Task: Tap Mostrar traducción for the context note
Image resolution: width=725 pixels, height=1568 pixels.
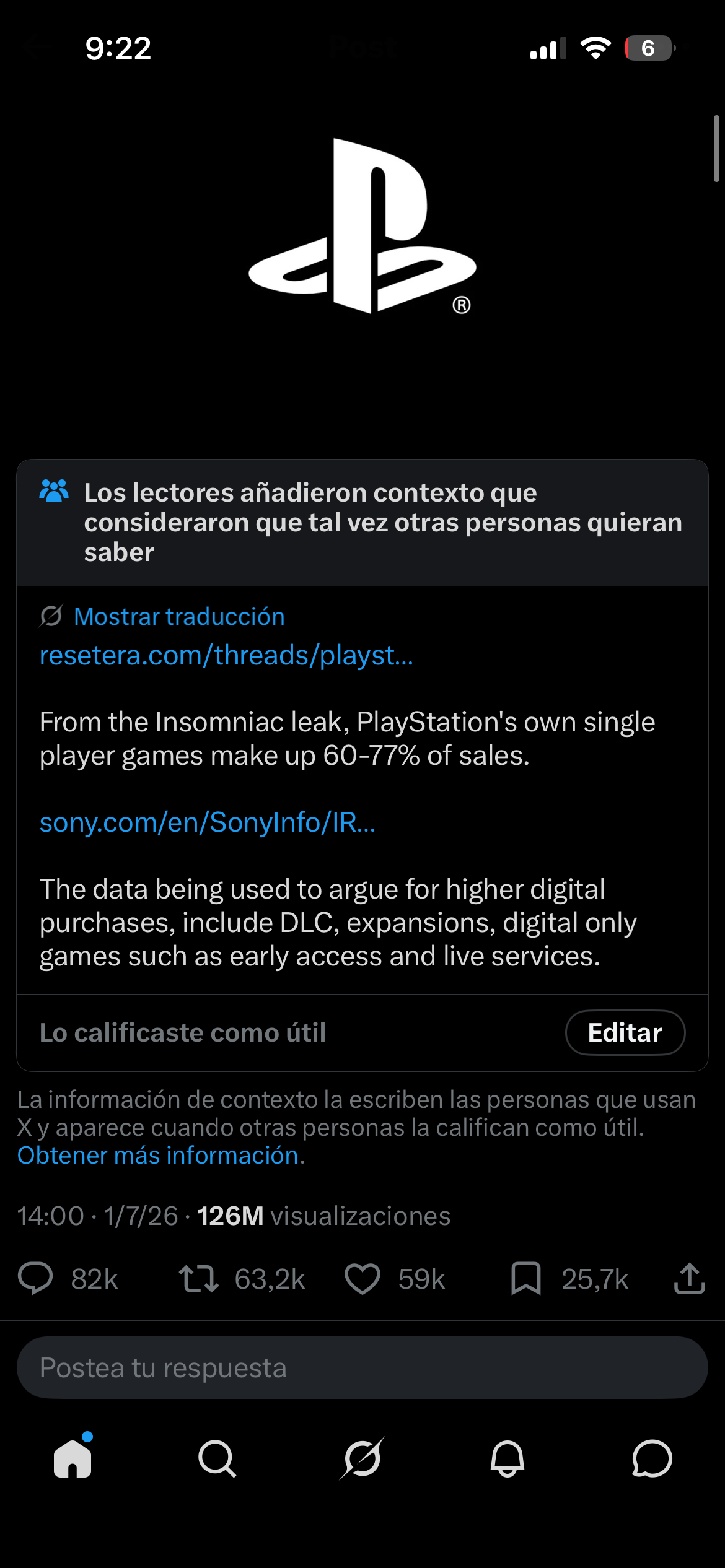Action: [179, 617]
